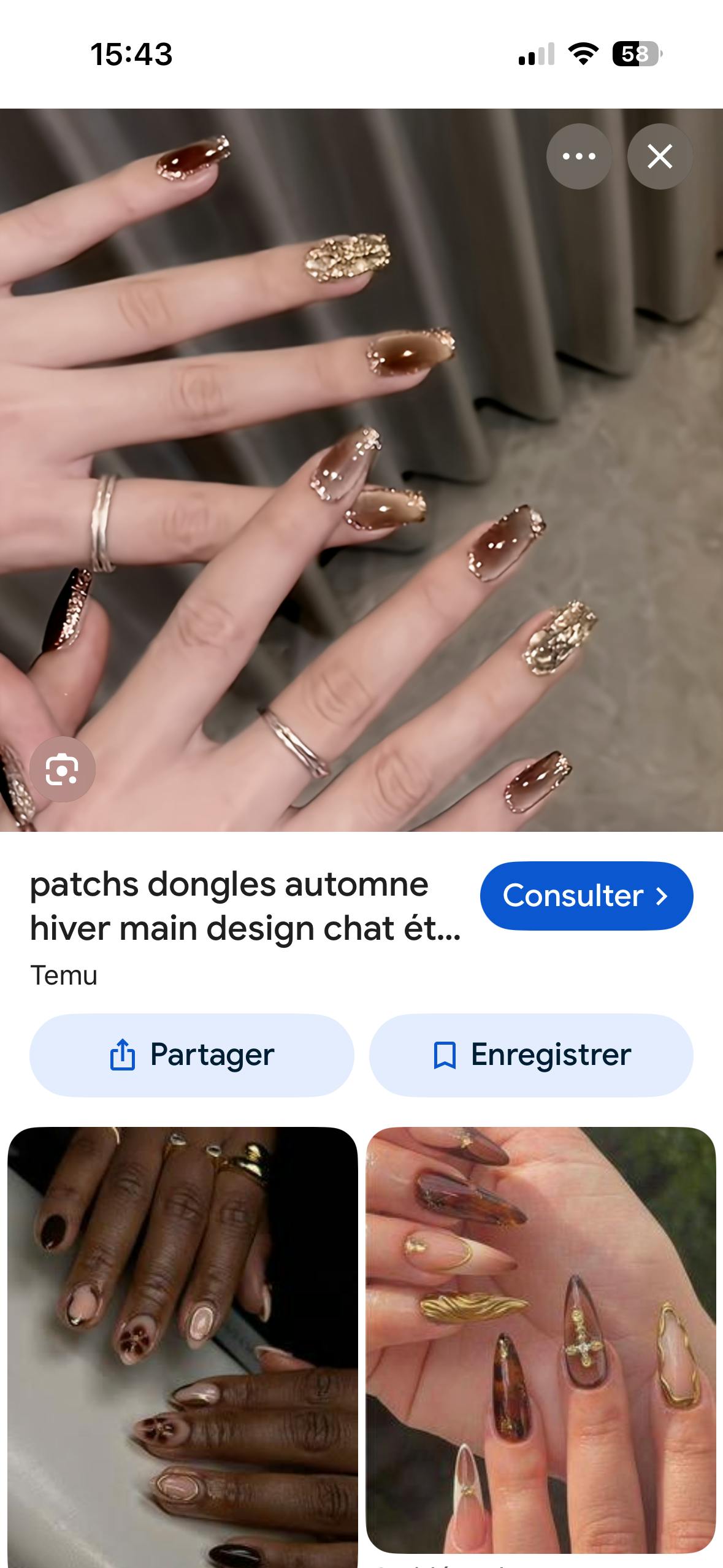Search this image with Lens
Image resolution: width=723 pixels, height=1568 pixels.
click(62, 769)
